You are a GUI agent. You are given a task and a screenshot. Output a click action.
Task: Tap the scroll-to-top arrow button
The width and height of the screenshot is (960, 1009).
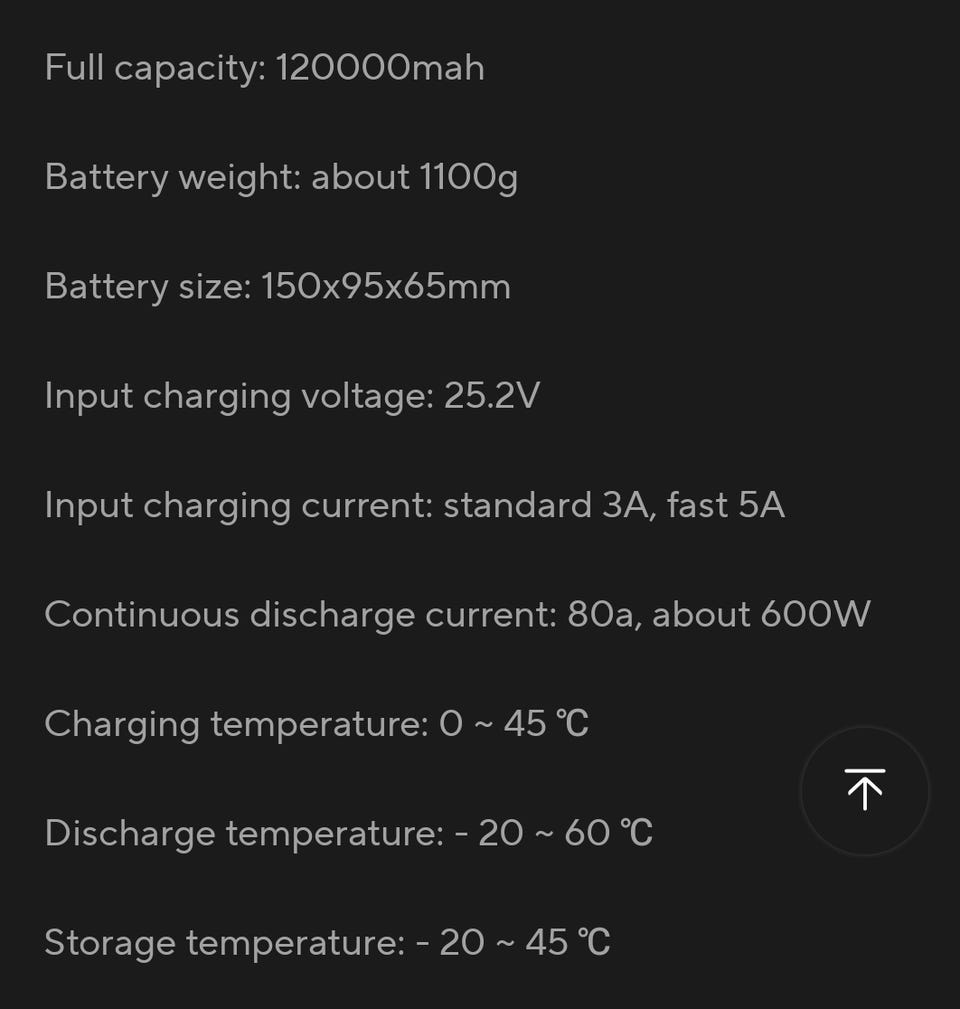[x=864, y=790]
